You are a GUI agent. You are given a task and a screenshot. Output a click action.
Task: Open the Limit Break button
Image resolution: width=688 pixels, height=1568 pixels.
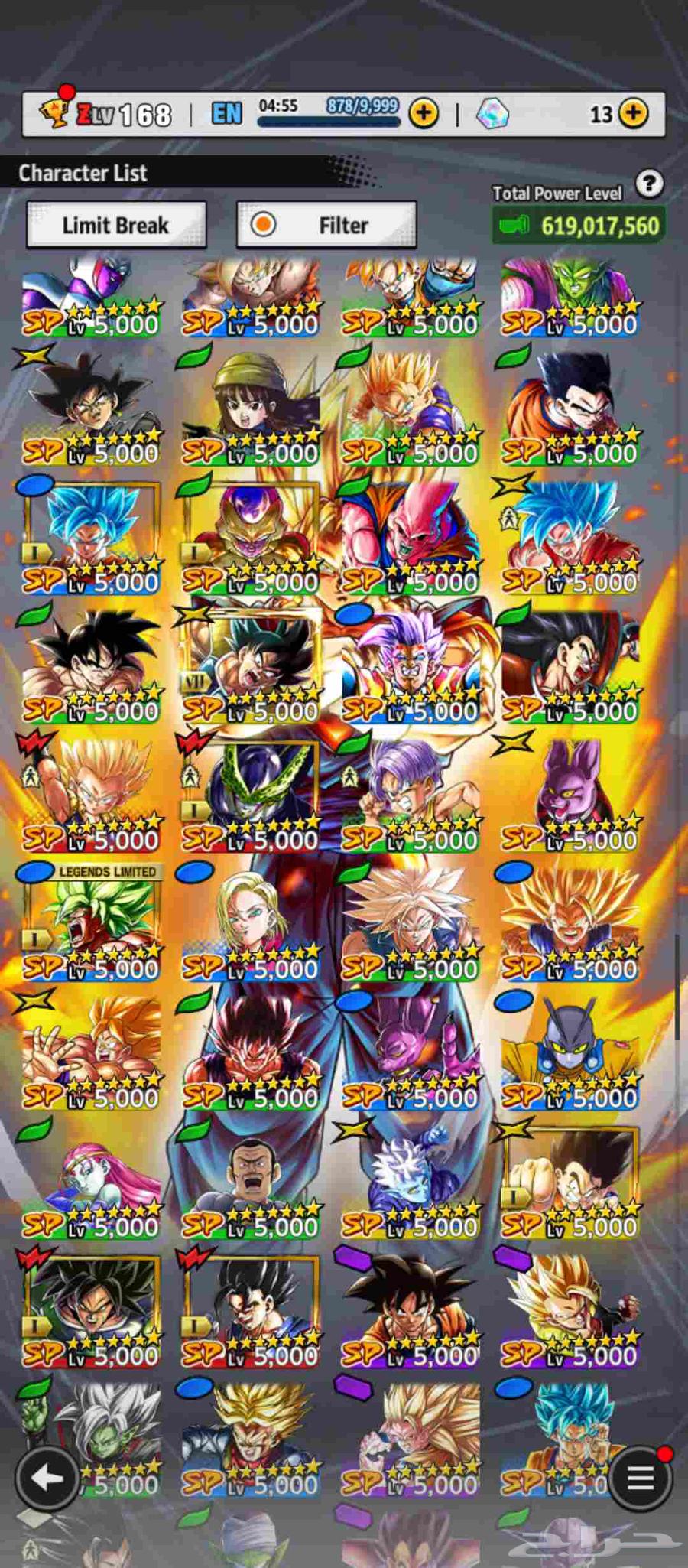[116, 225]
